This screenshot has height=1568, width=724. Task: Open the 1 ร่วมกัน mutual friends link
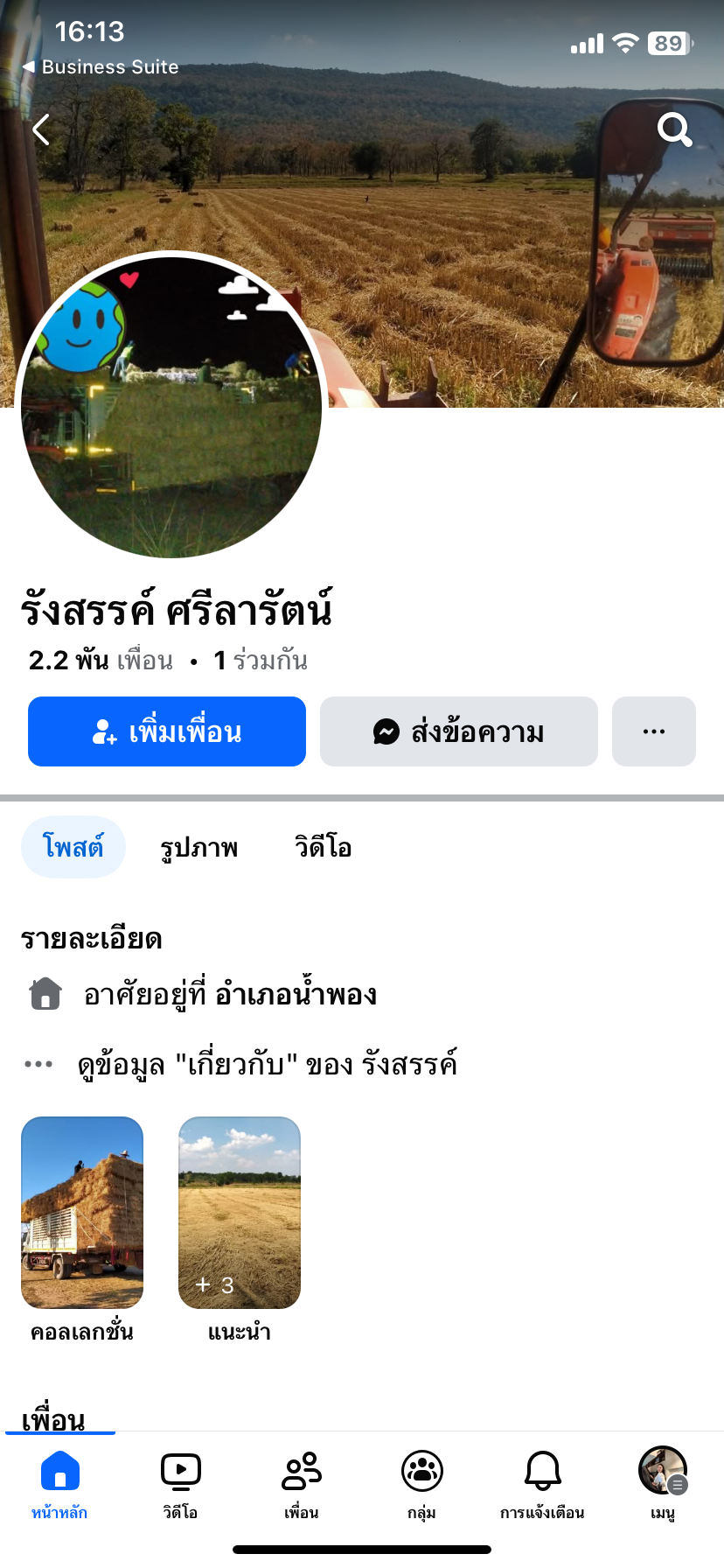pos(261,661)
